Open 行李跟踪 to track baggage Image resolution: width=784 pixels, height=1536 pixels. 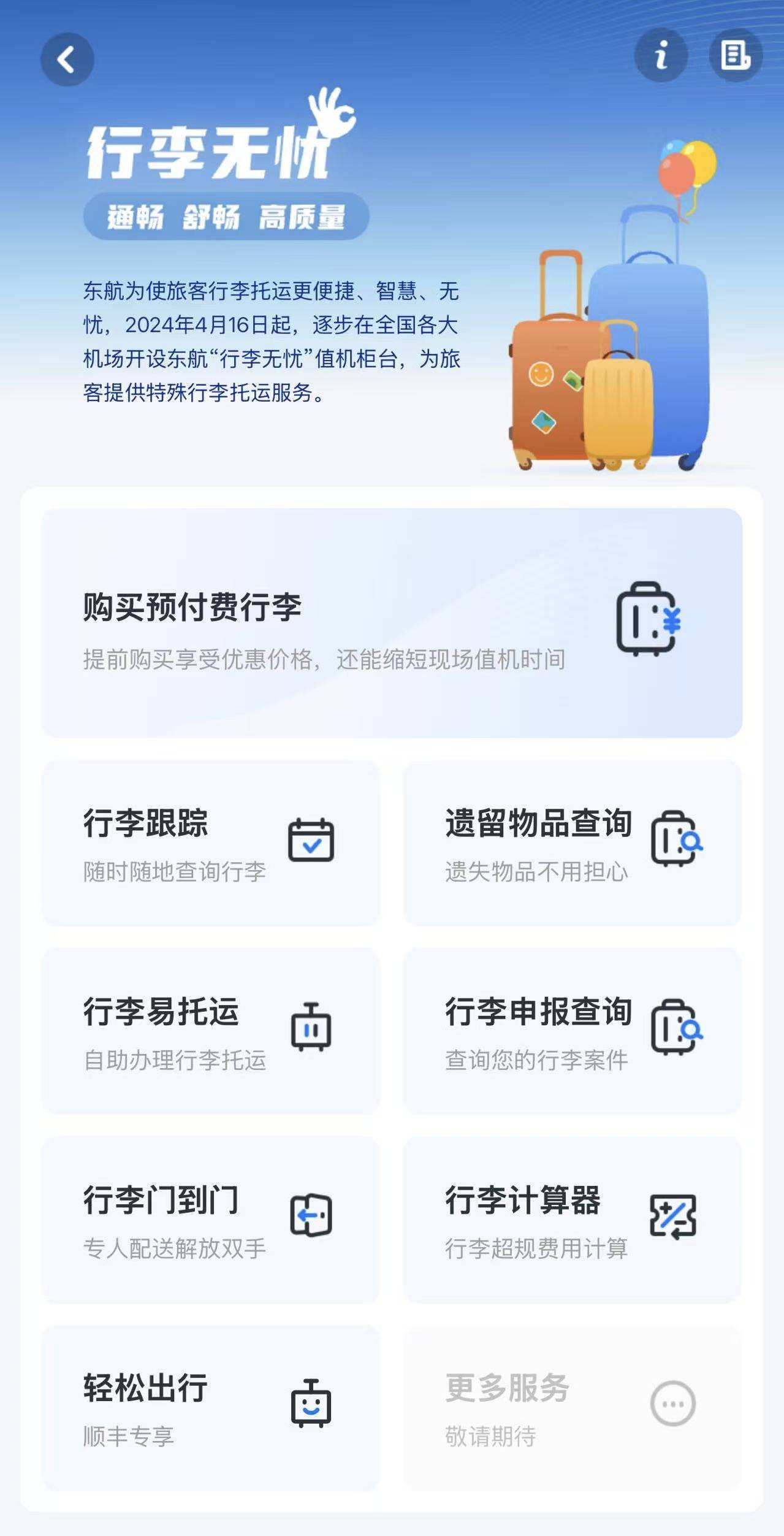tap(210, 843)
